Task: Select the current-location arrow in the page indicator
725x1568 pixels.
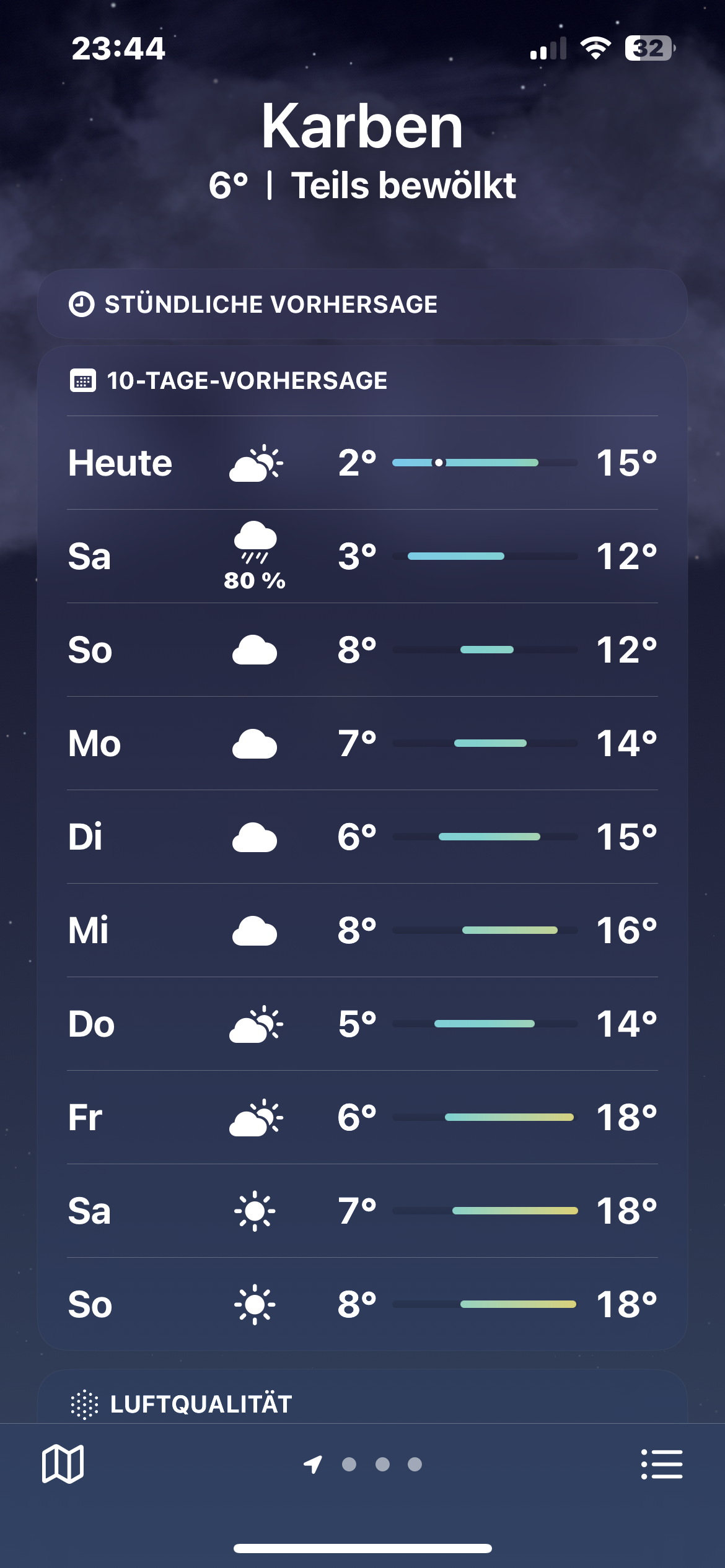Action: pos(313,1464)
